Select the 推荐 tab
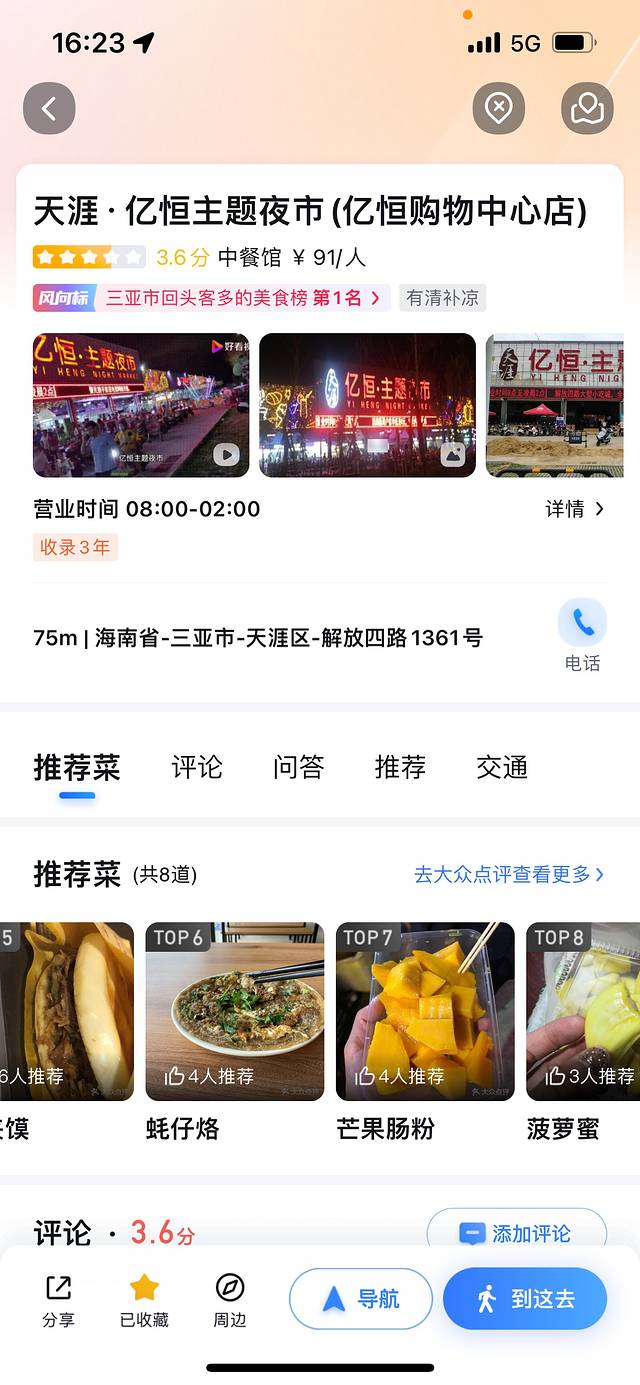This screenshot has height=1385, width=640. [x=400, y=767]
